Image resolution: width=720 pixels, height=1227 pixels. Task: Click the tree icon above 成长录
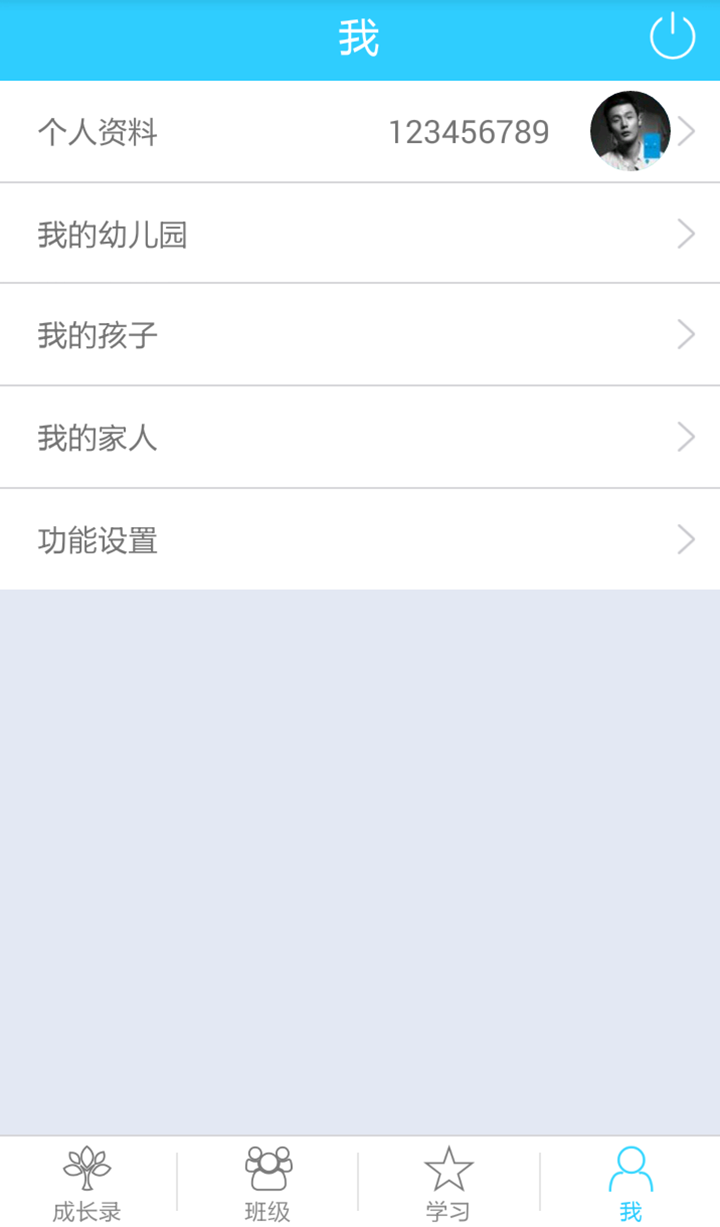pyautogui.click(x=88, y=1166)
